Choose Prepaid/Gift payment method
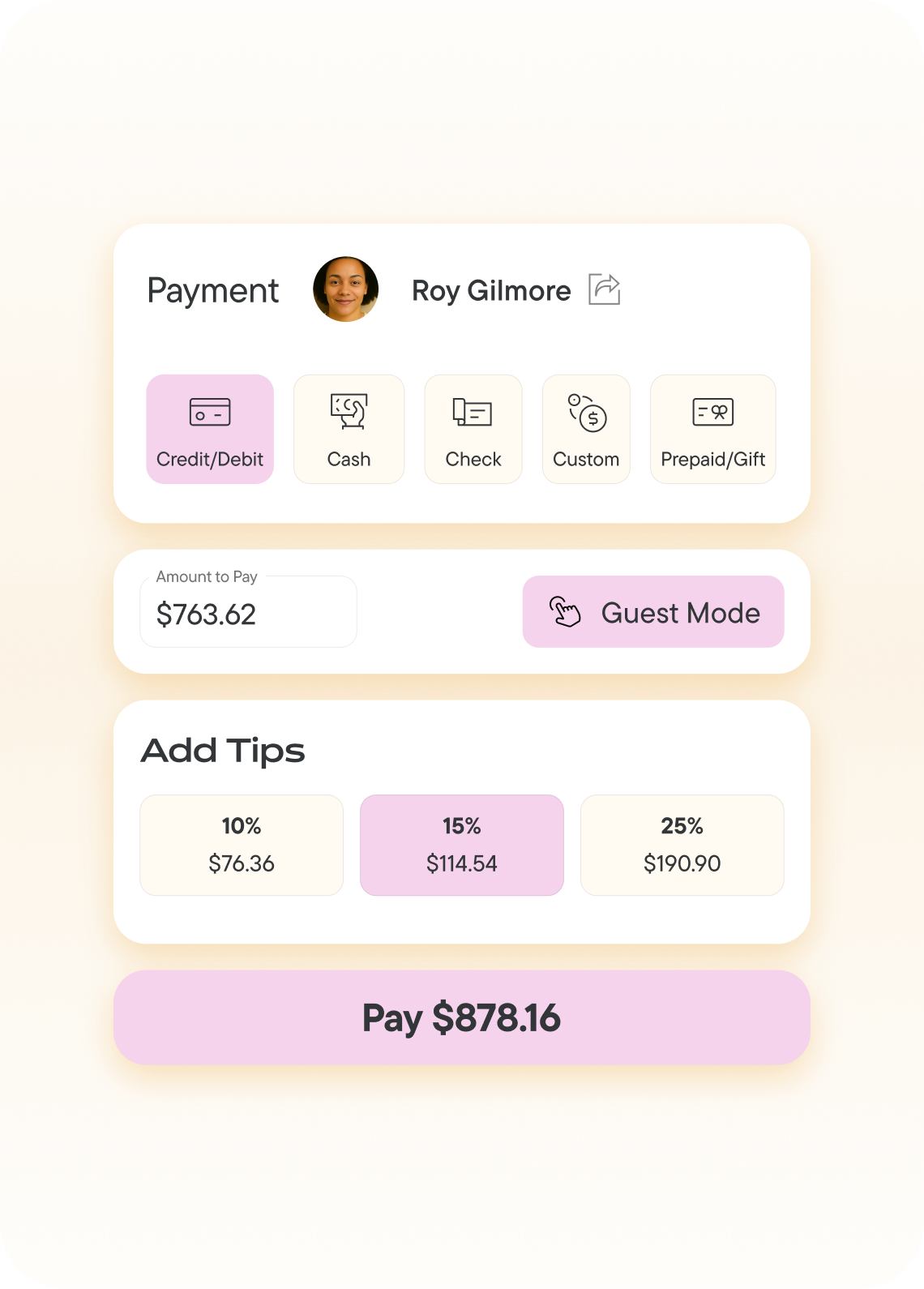 [x=712, y=429]
